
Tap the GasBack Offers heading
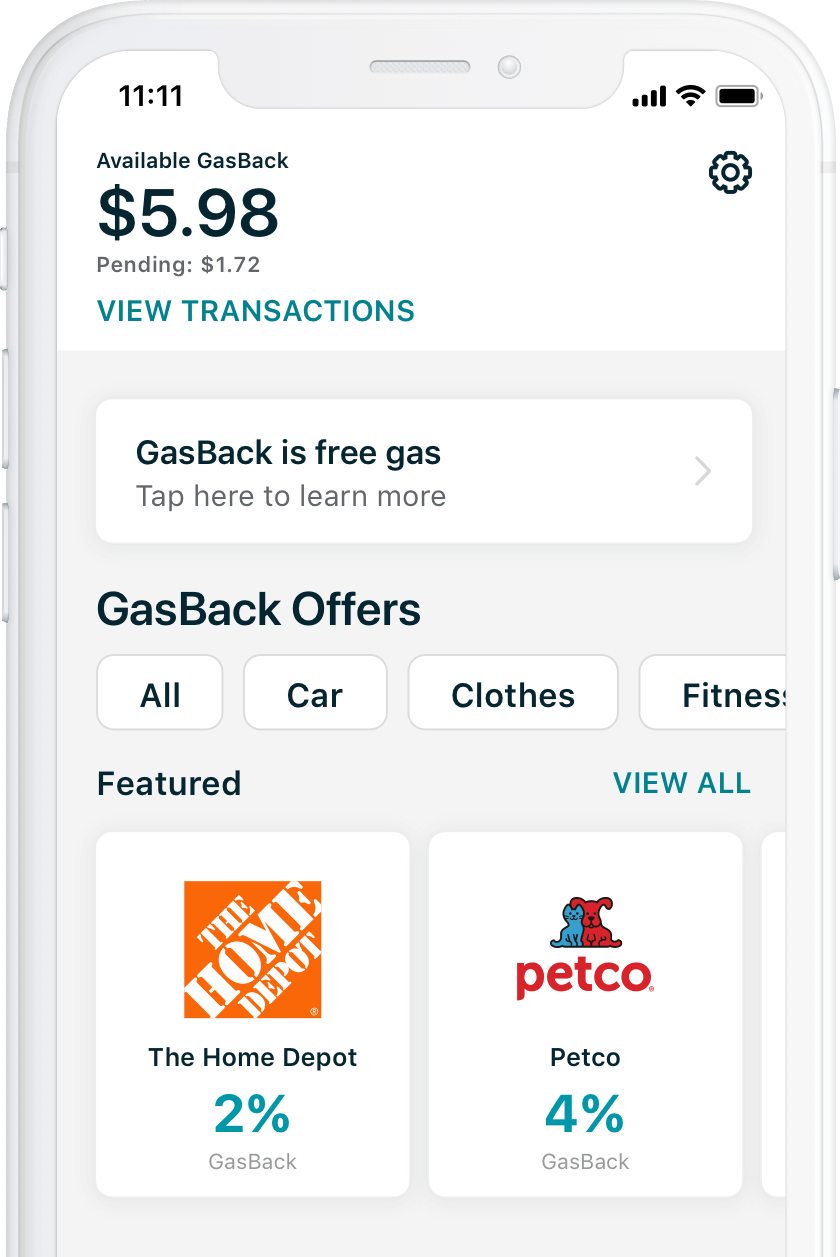point(258,609)
